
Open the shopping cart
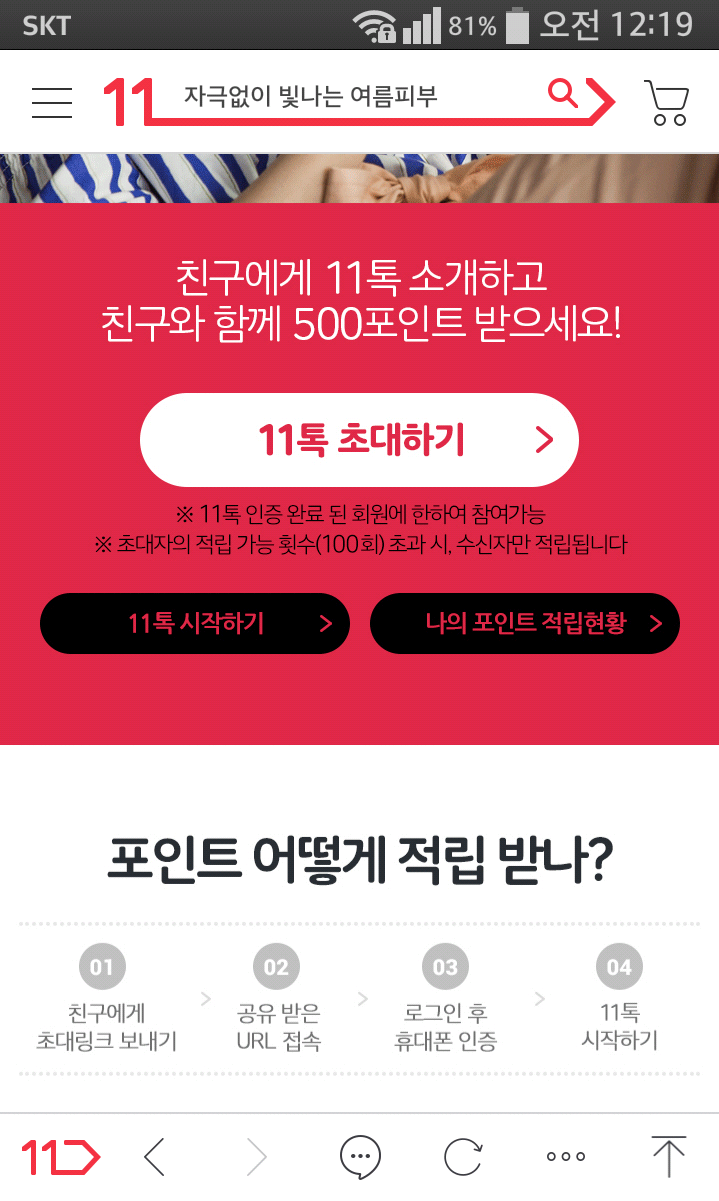click(667, 102)
